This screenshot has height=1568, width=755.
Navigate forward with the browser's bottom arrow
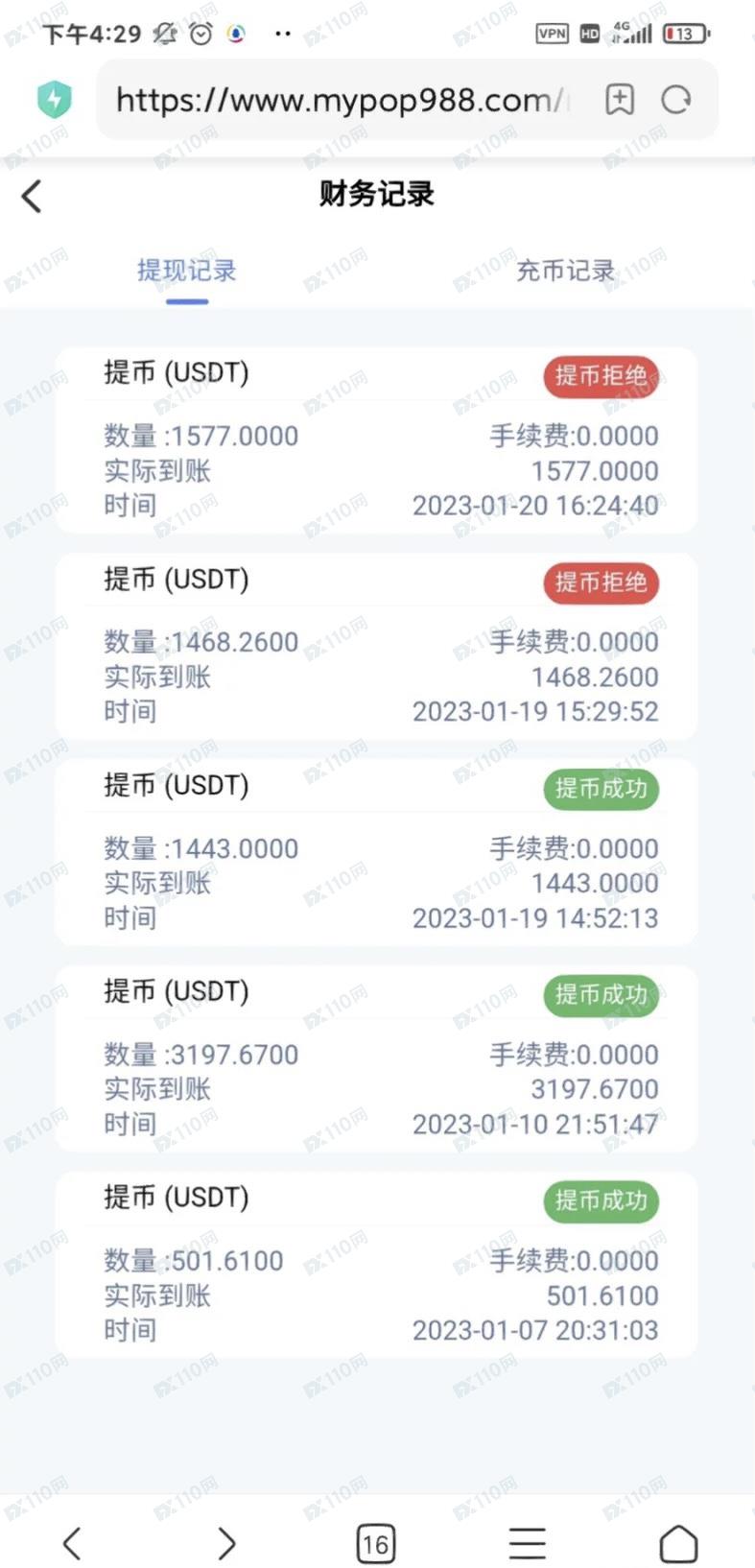pos(225,1543)
